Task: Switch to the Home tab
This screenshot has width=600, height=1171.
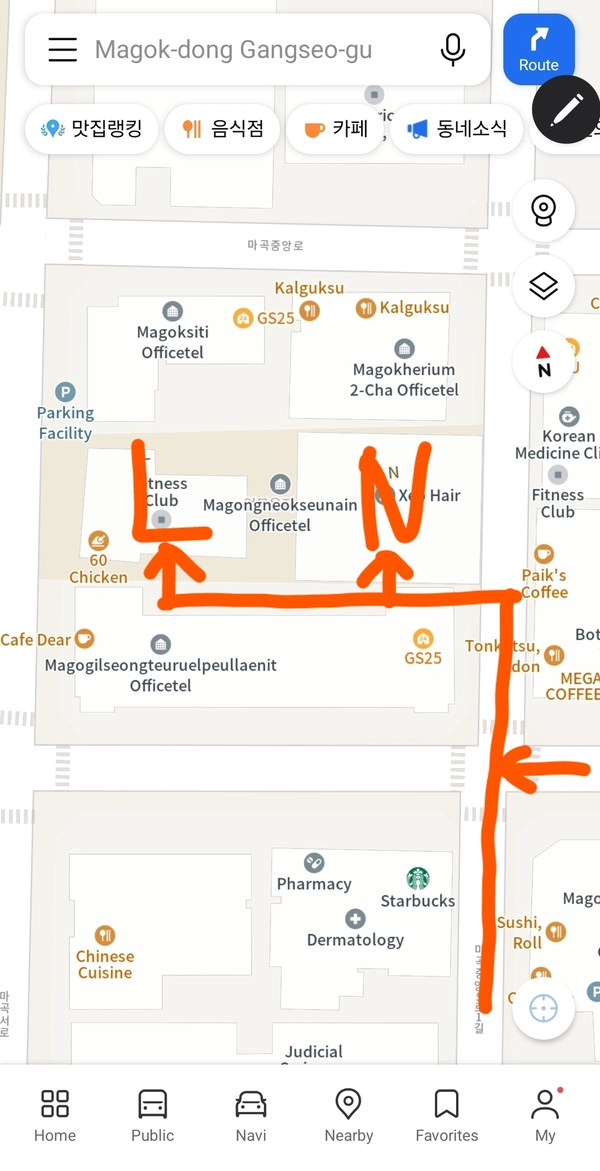Action: (x=55, y=1115)
